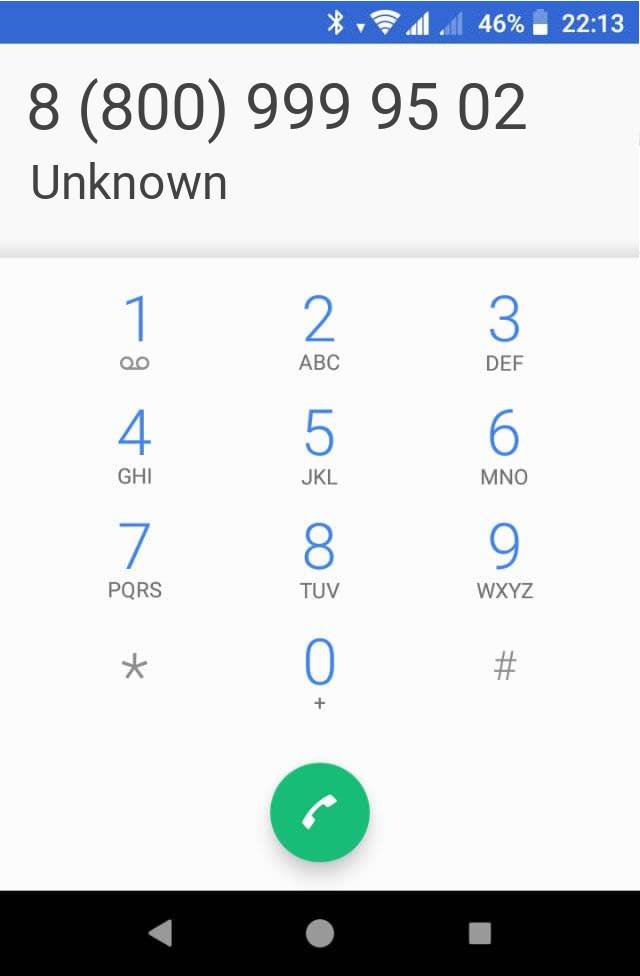Call the dialed number with green button
Viewport: 640px width, 976px height.
(320, 813)
